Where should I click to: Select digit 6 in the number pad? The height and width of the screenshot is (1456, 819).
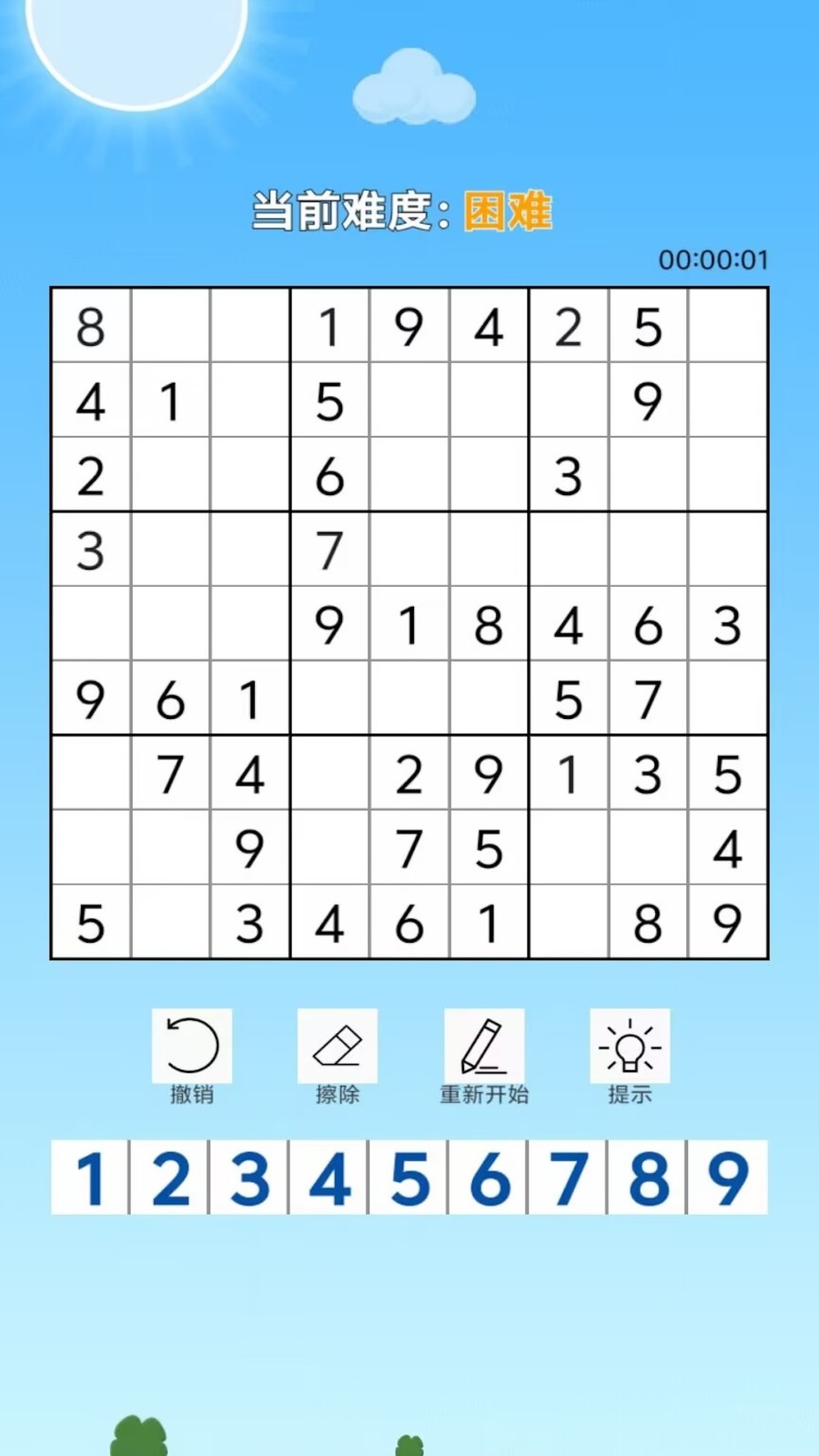coord(489,1178)
